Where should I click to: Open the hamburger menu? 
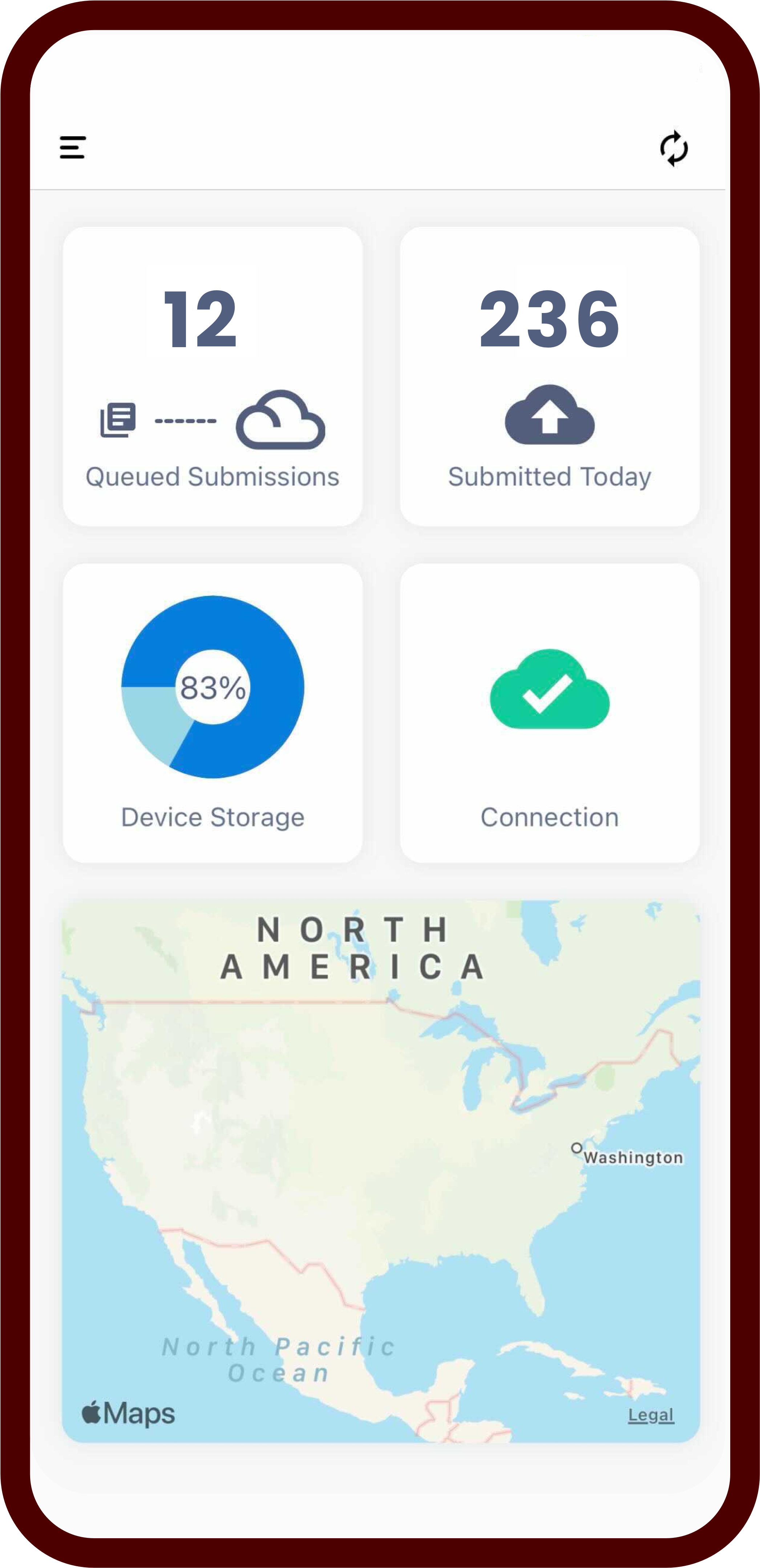coord(72,148)
